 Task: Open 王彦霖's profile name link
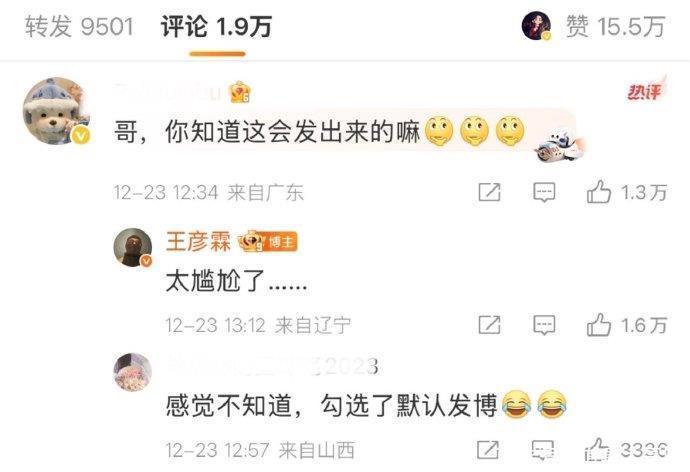click(198, 241)
